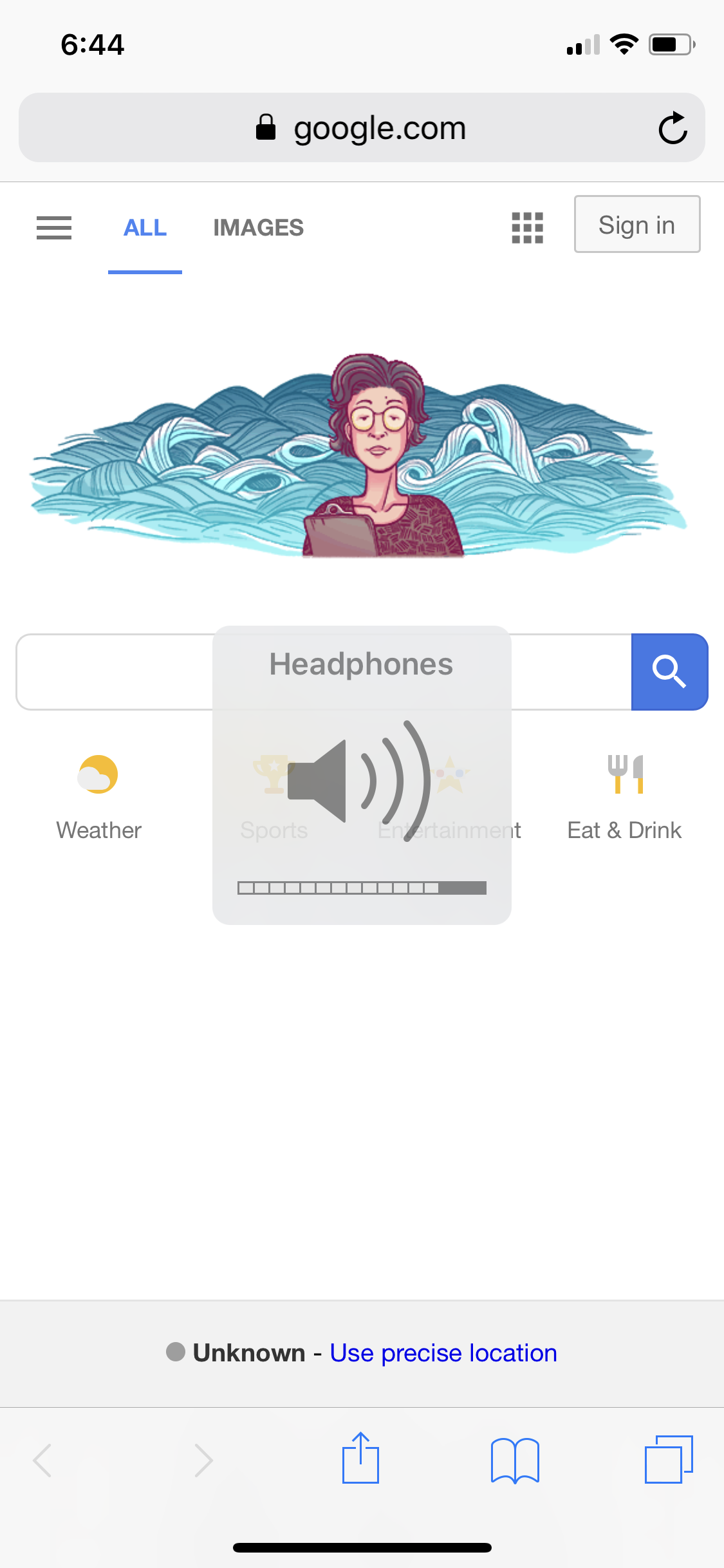The width and height of the screenshot is (724, 1568).
Task: Tap the Sign in button
Action: [636, 225]
